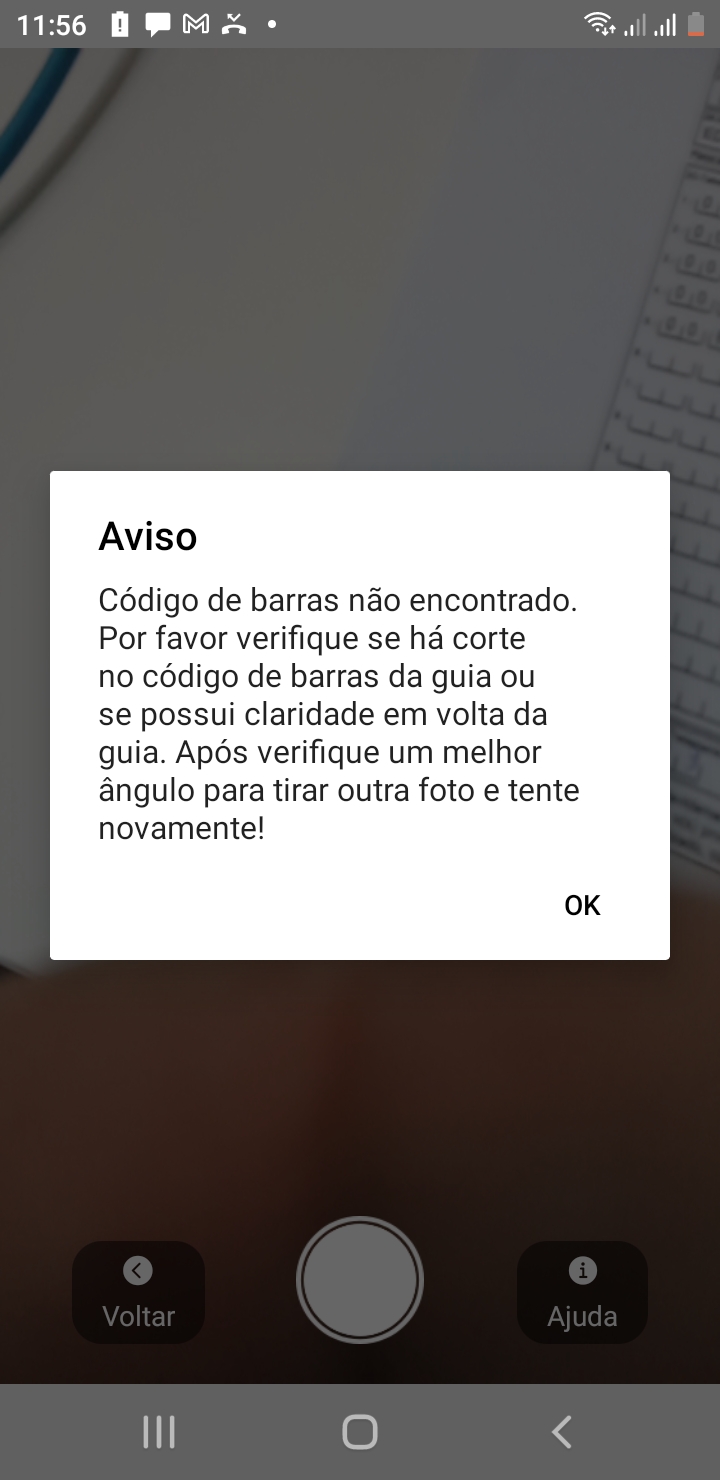Viewport: 720px width, 1480px height.
Task: Go back using the system back button
Action: tap(562, 1432)
